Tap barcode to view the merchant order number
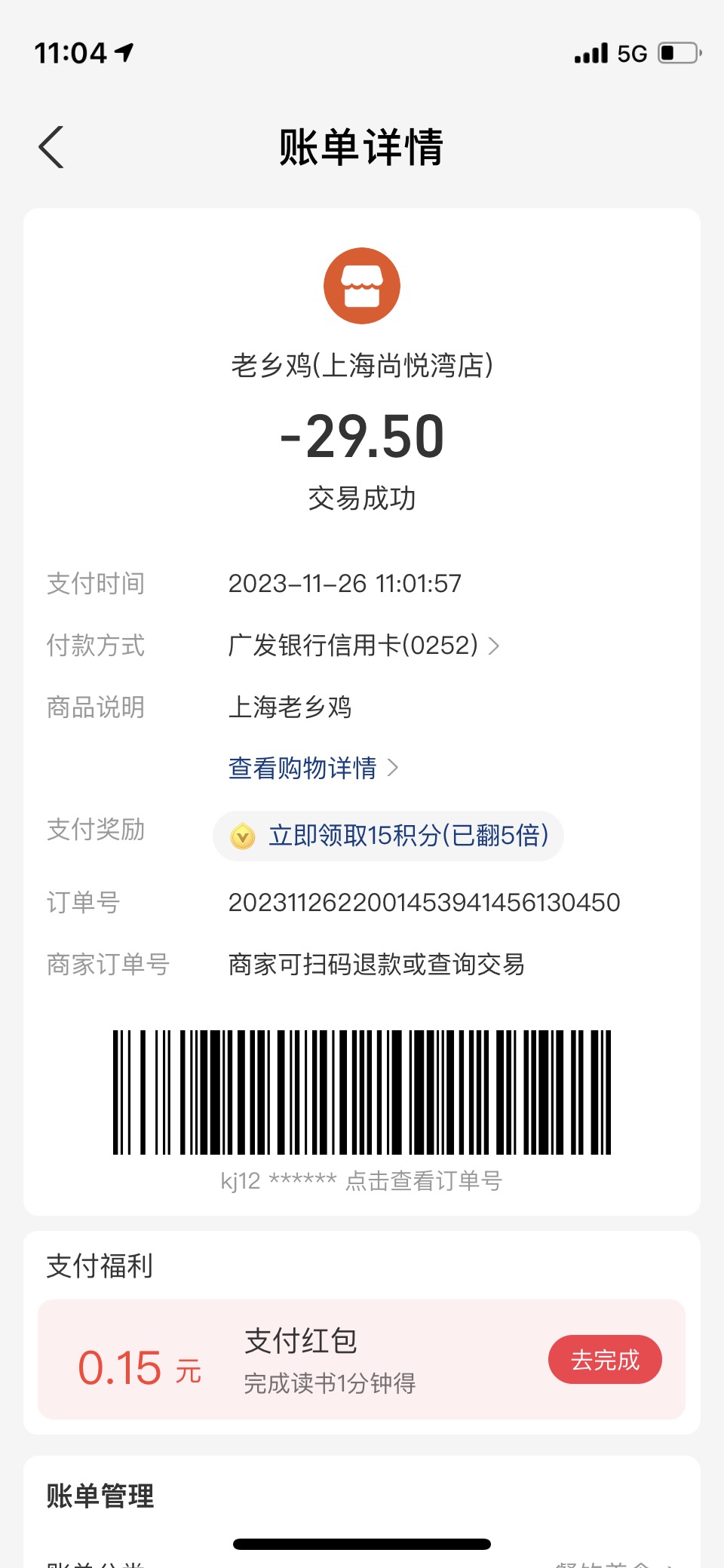The width and height of the screenshot is (724, 1568). point(362,1092)
